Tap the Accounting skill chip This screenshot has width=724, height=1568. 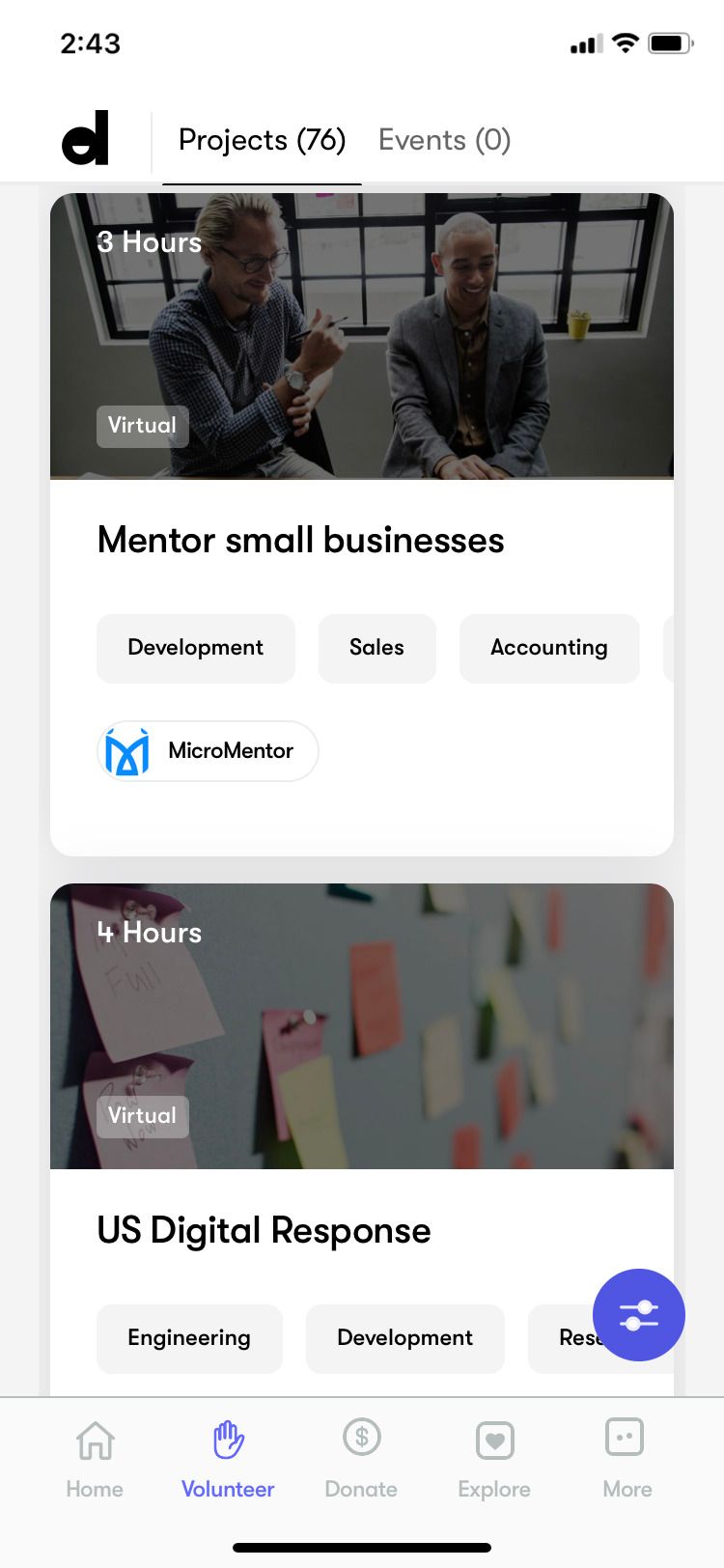pyautogui.click(x=548, y=648)
